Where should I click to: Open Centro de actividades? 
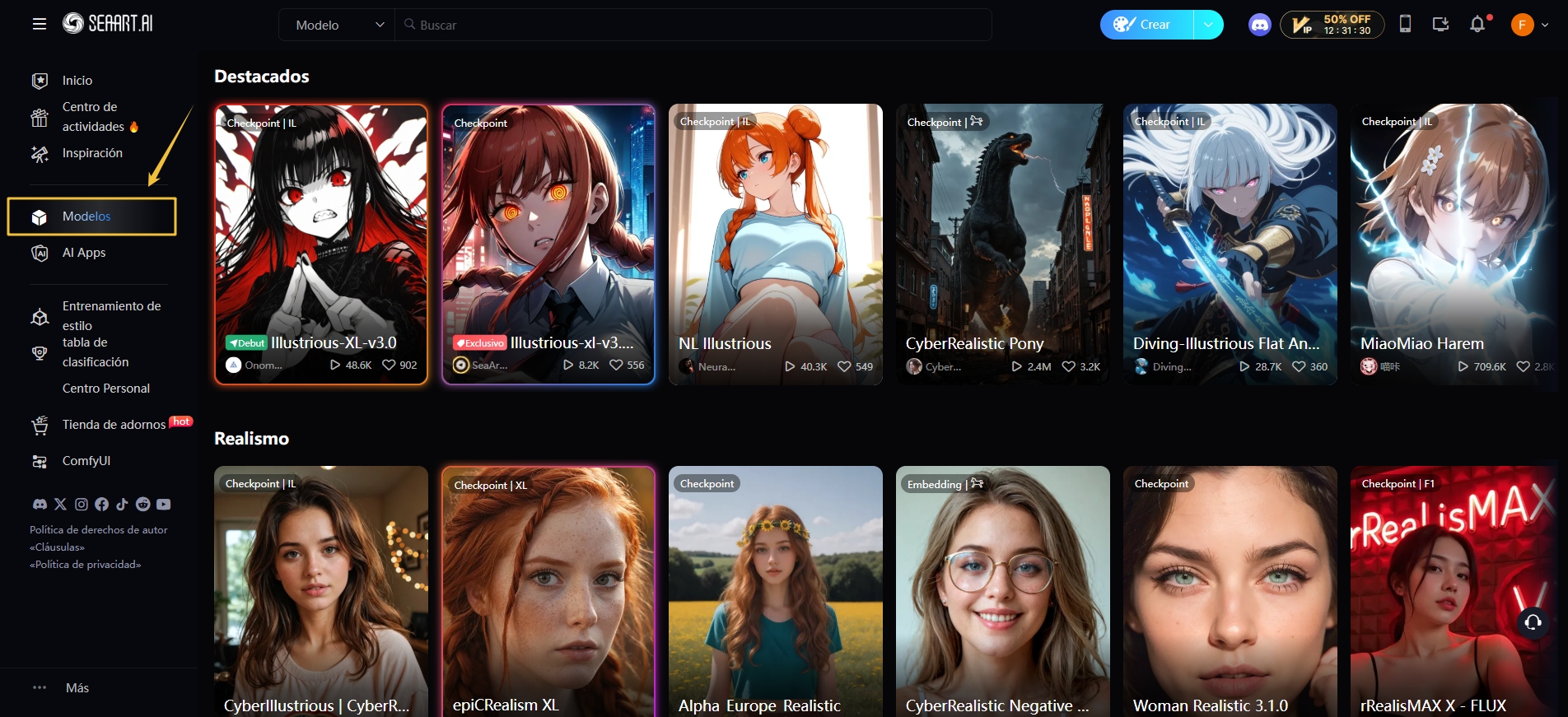click(91, 117)
